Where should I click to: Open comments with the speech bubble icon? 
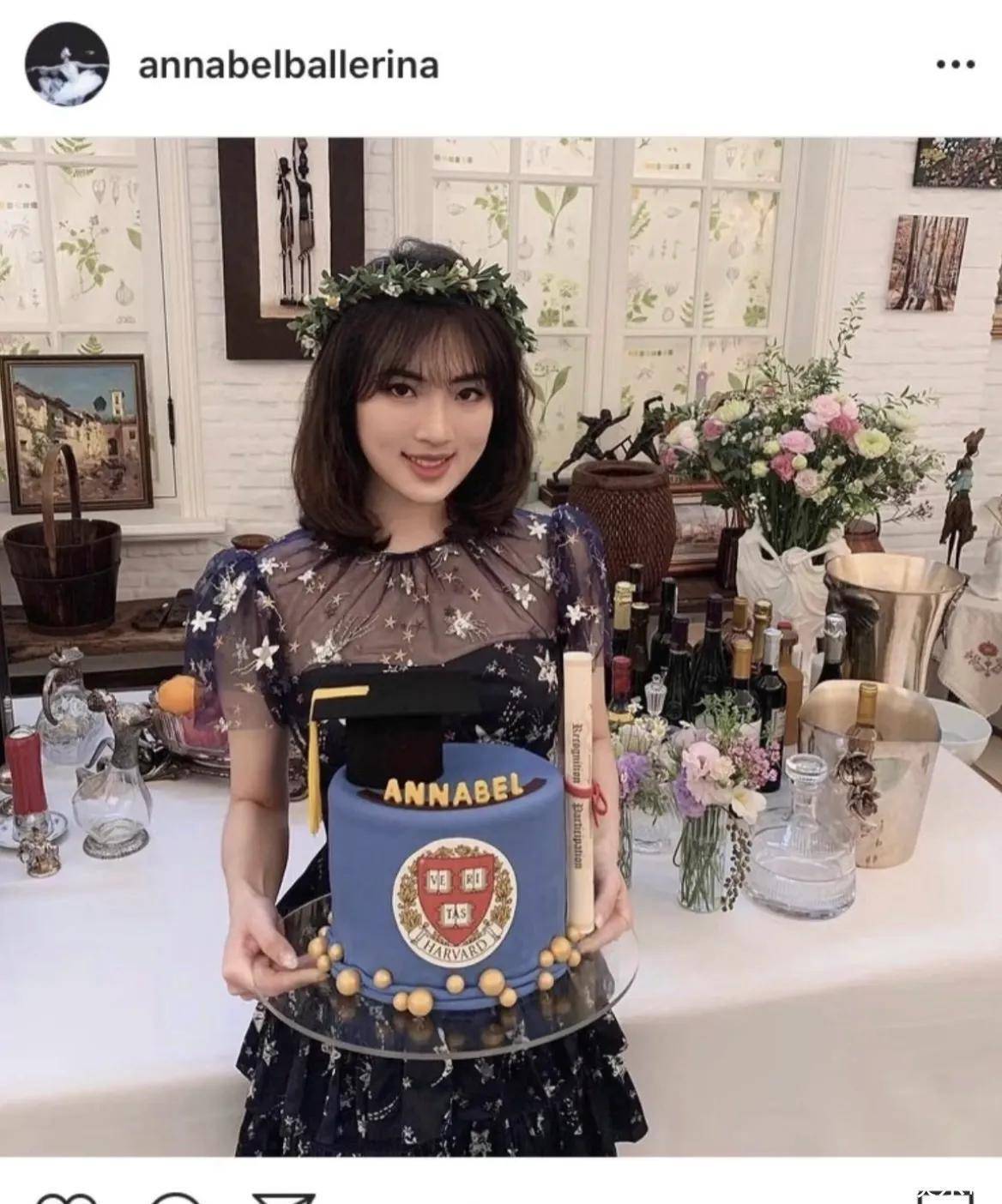coord(174,1197)
